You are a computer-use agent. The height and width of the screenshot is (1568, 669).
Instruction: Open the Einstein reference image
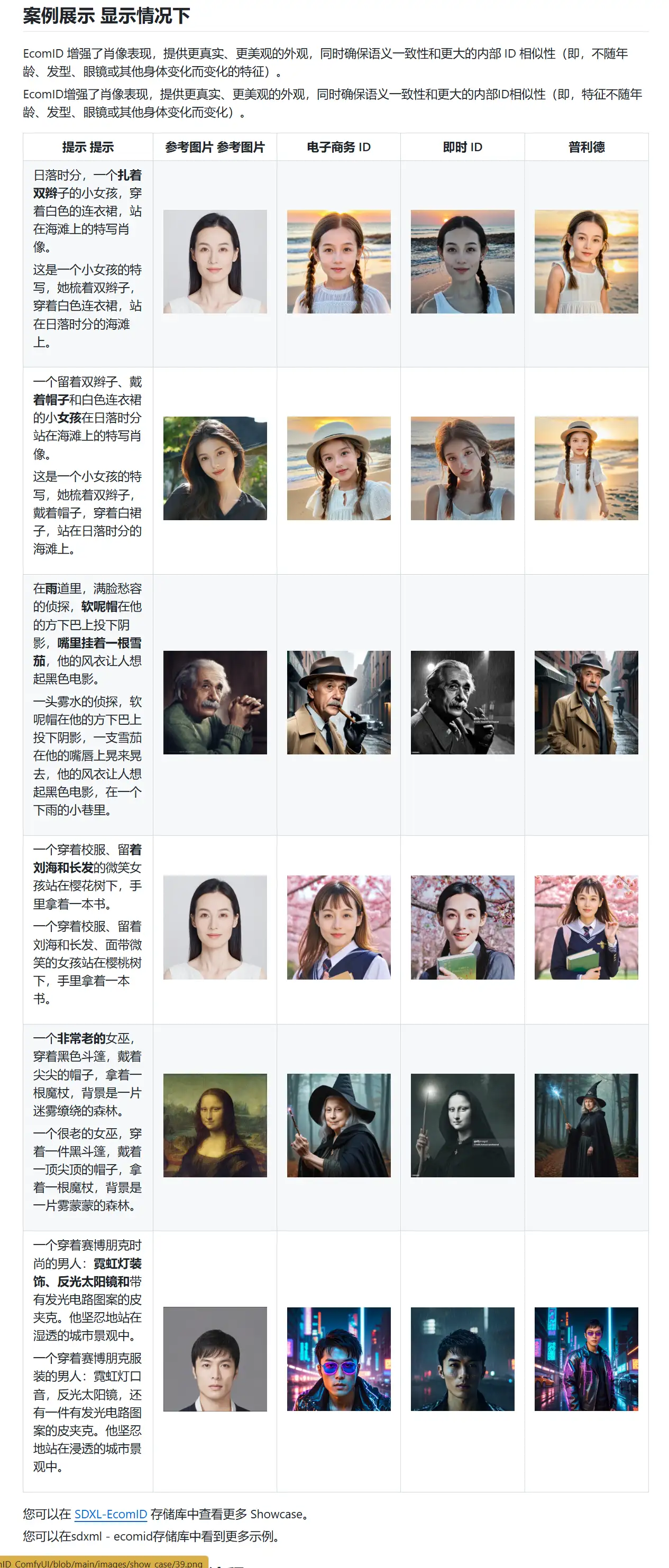pos(215,703)
